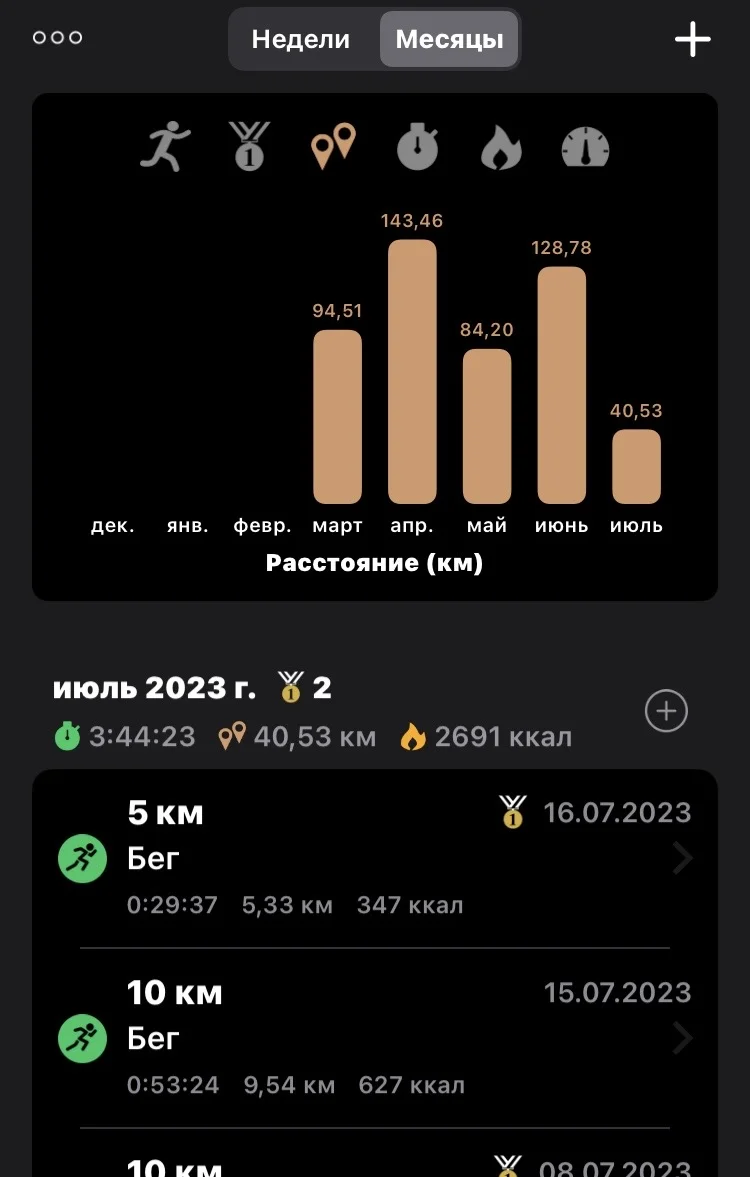The image size is (750, 1177).
Task: Show duration chart via stopwatch icon
Action: (418, 146)
